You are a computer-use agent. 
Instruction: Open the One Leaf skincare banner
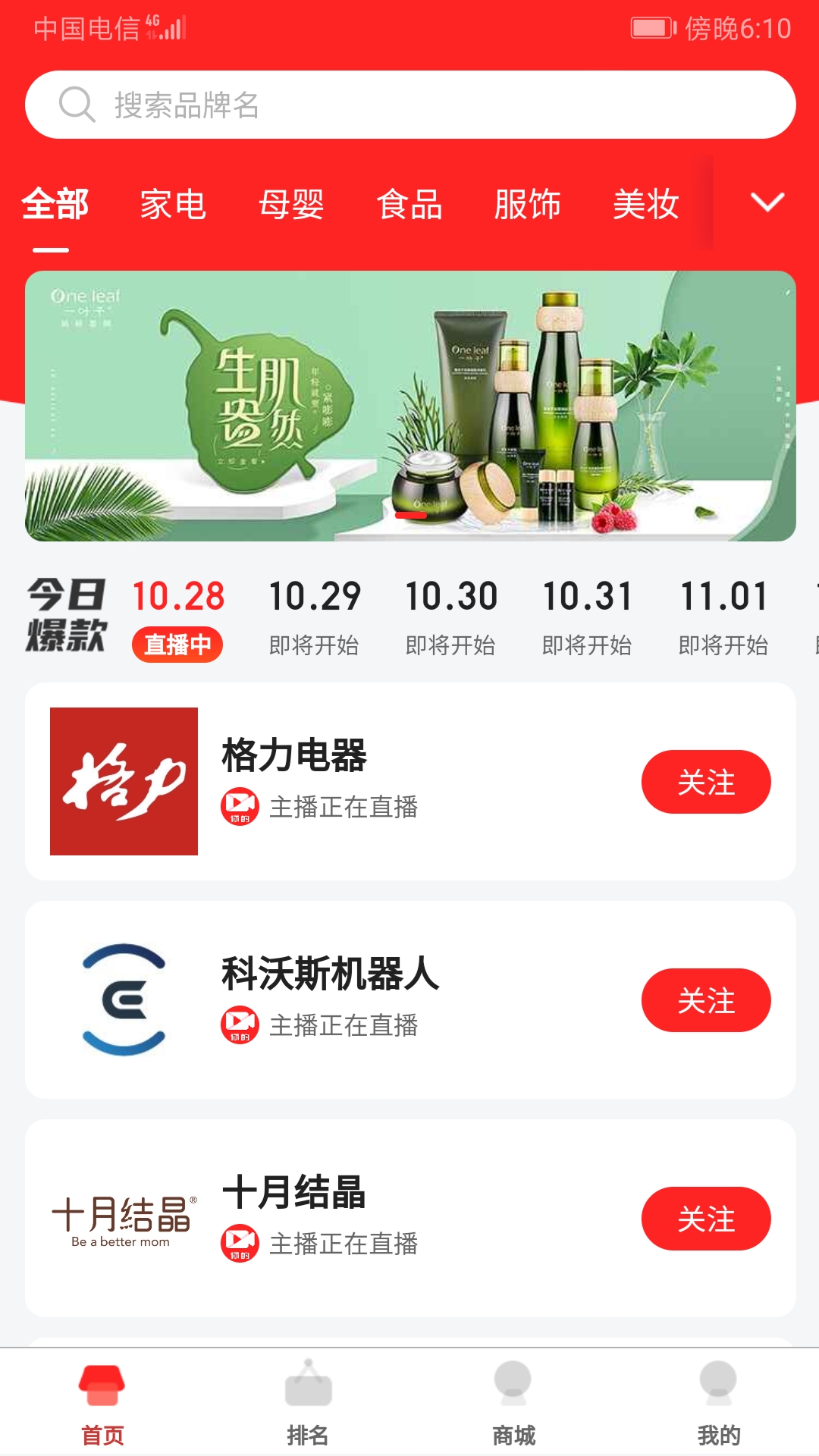pyautogui.click(x=409, y=406)
